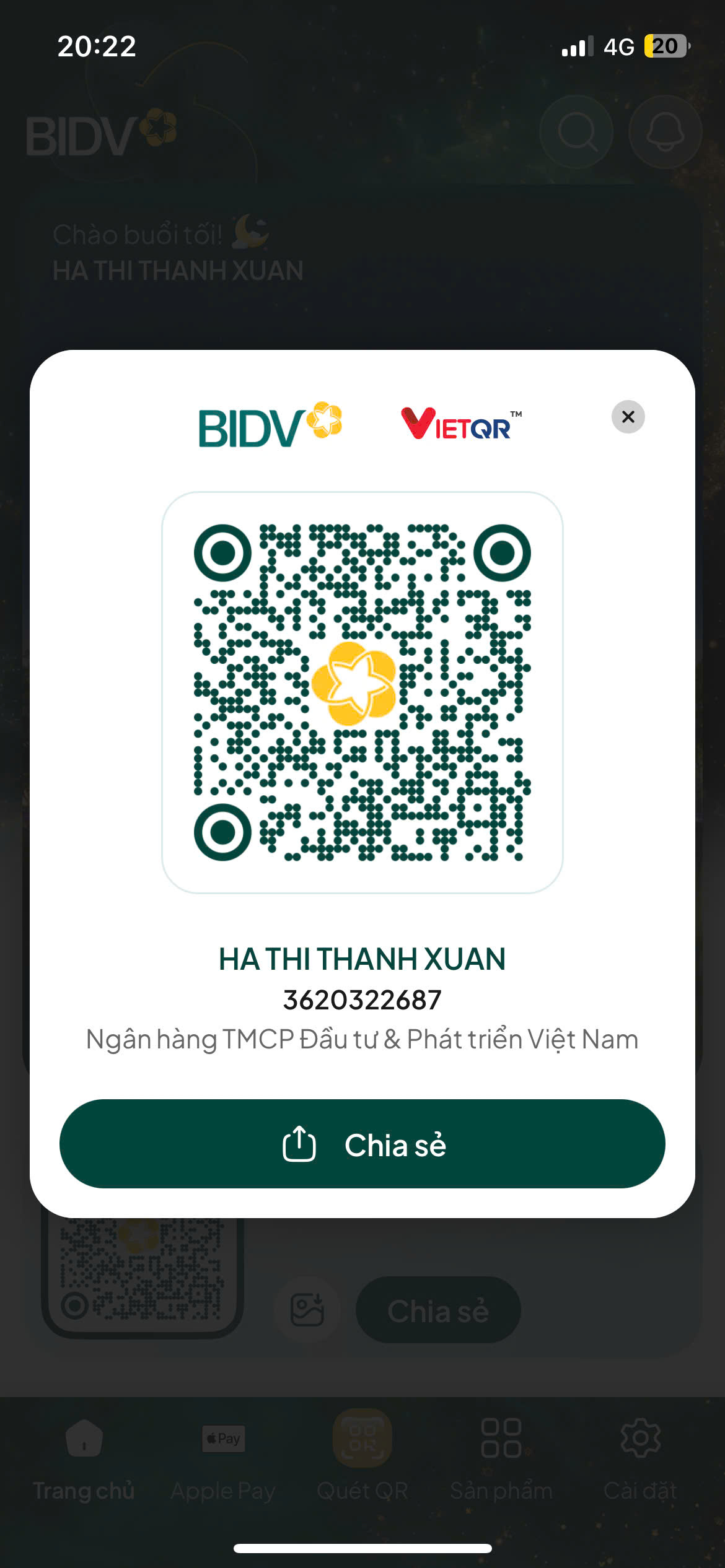
Task: Share the QR code via Chia sẻ
Action: [x=362, y=1144]
